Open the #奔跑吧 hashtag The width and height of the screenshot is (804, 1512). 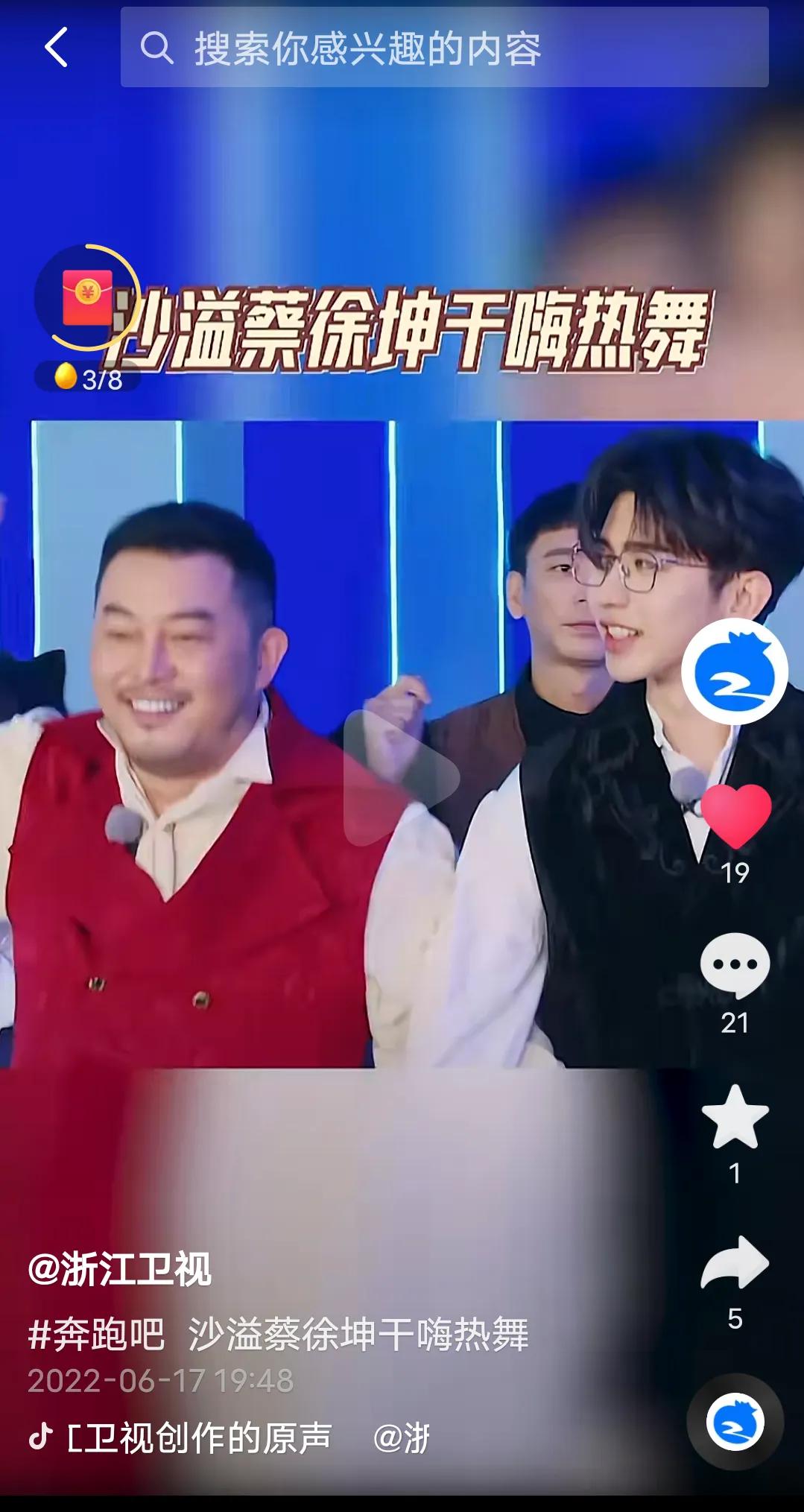click(95, 1335)
